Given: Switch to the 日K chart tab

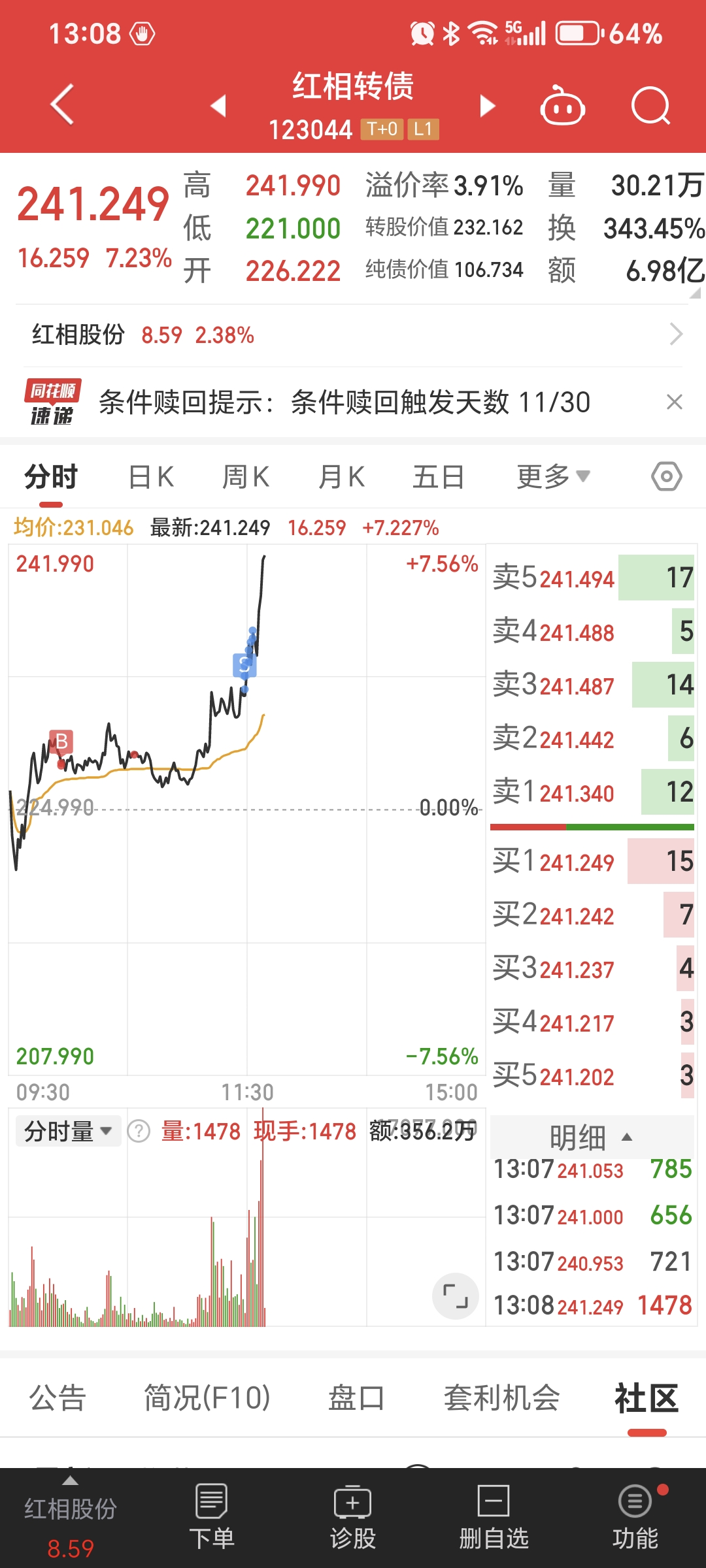Looking at the screenshot, I should [151, 477].
